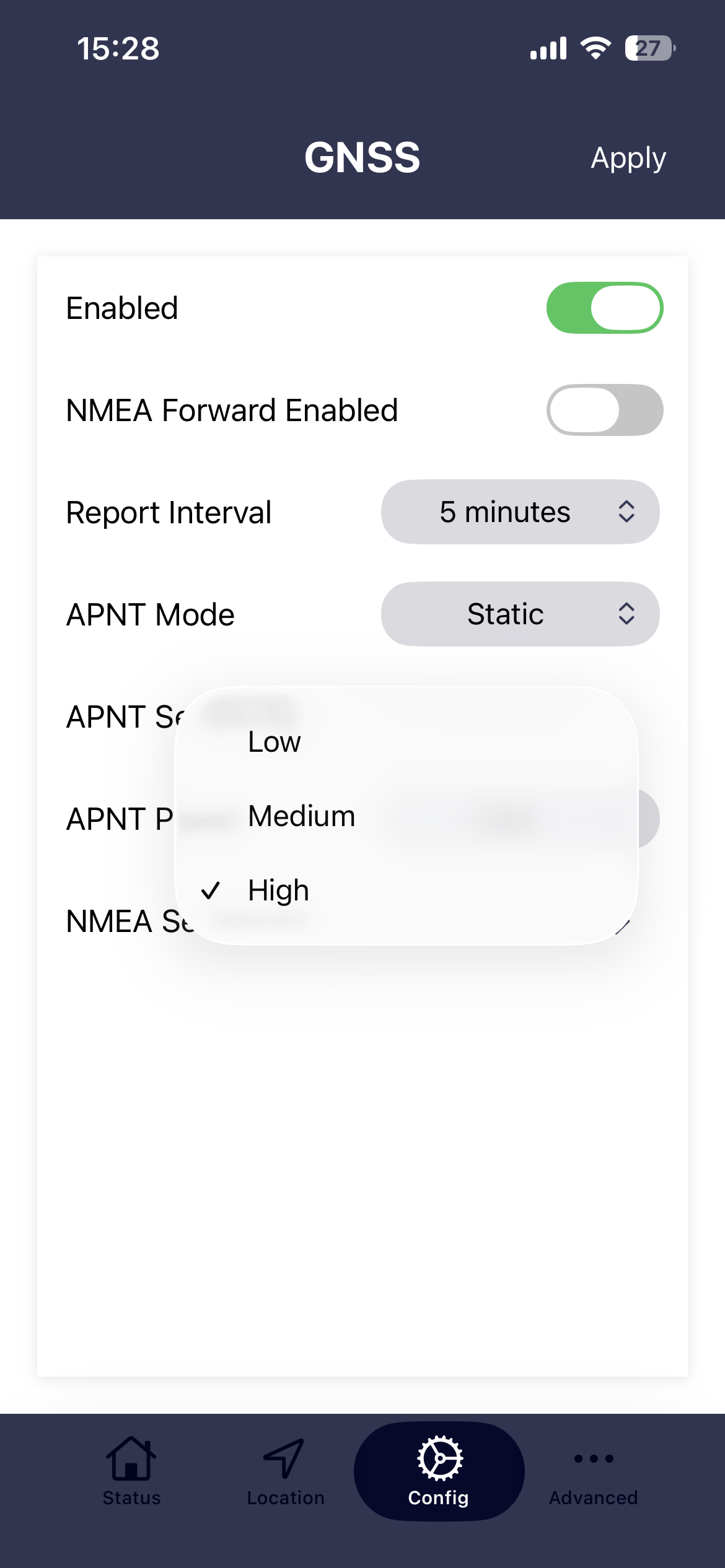Tap Apply to save GNSS settings
Viewport: 725px width, 1568px height.
tap(628, 159)
